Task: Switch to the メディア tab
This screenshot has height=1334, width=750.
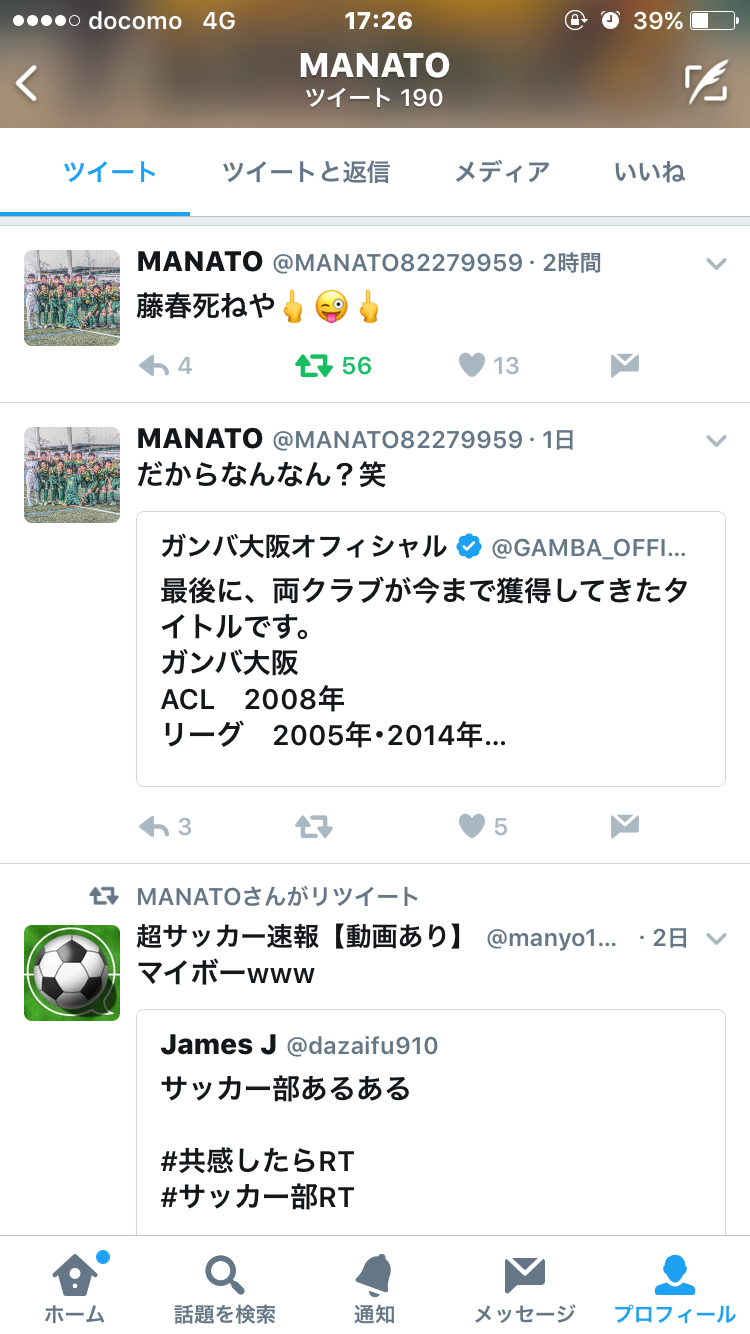Action: click(x=502, y=172)
